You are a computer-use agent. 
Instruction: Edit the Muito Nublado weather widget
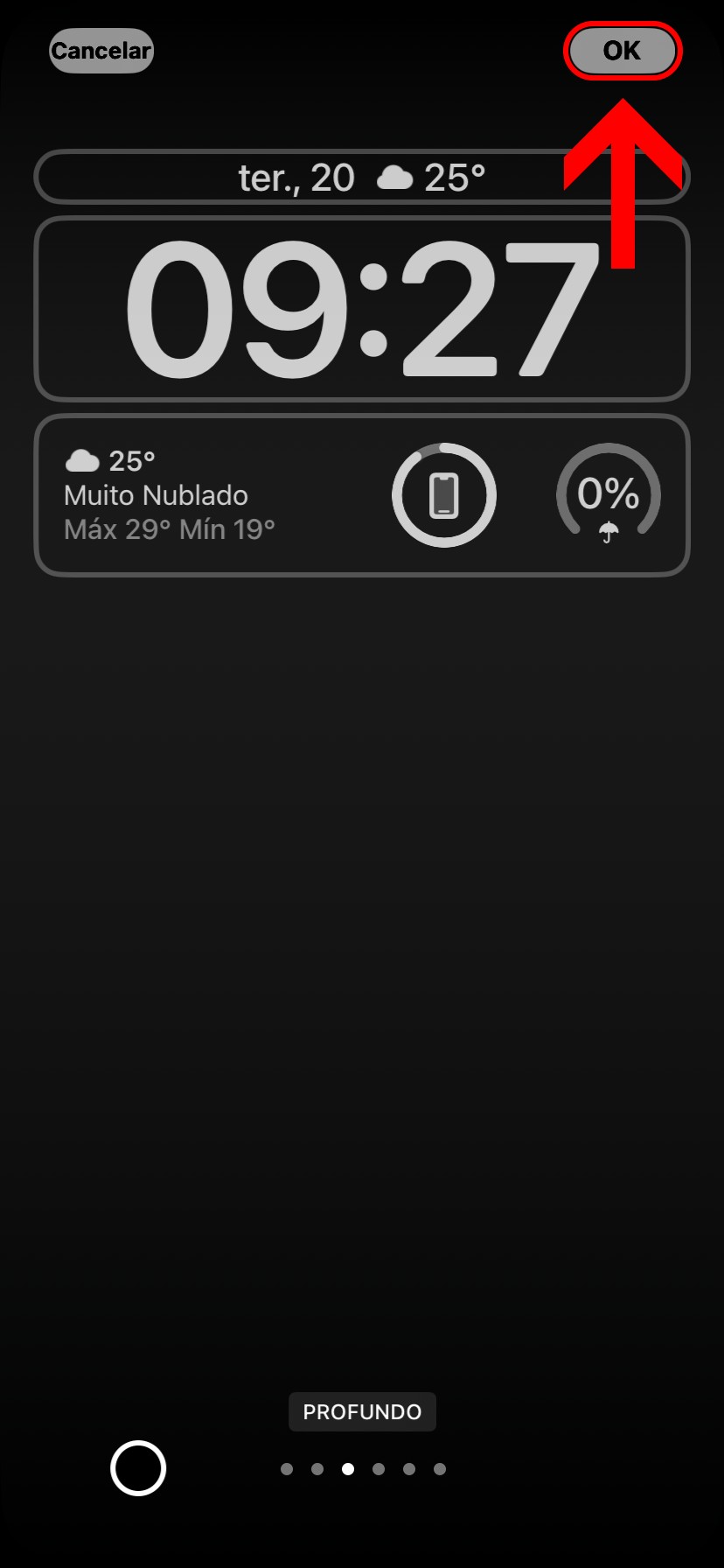click(x=170, y=495)
